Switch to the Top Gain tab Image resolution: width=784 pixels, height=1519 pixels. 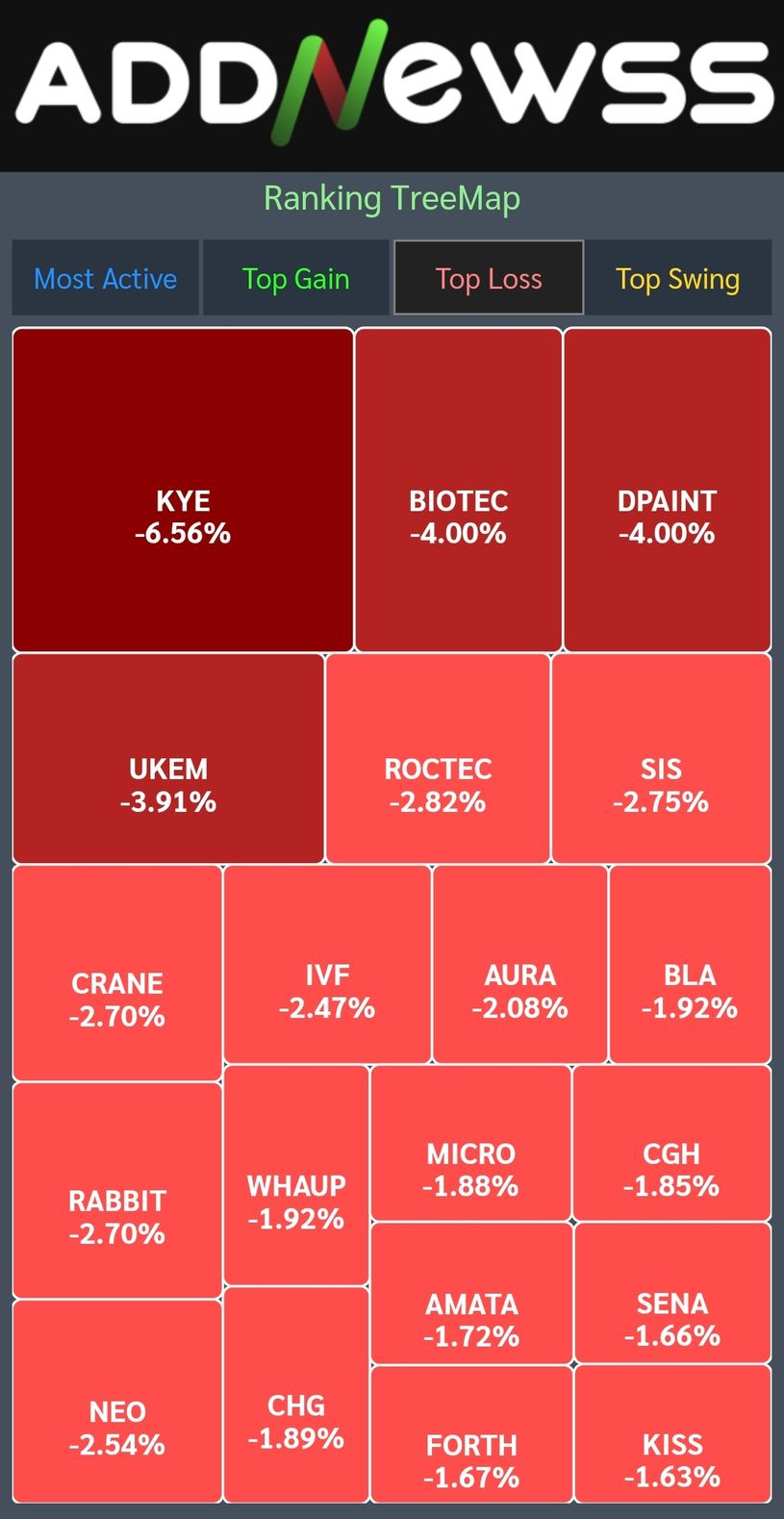click(295, 278)
